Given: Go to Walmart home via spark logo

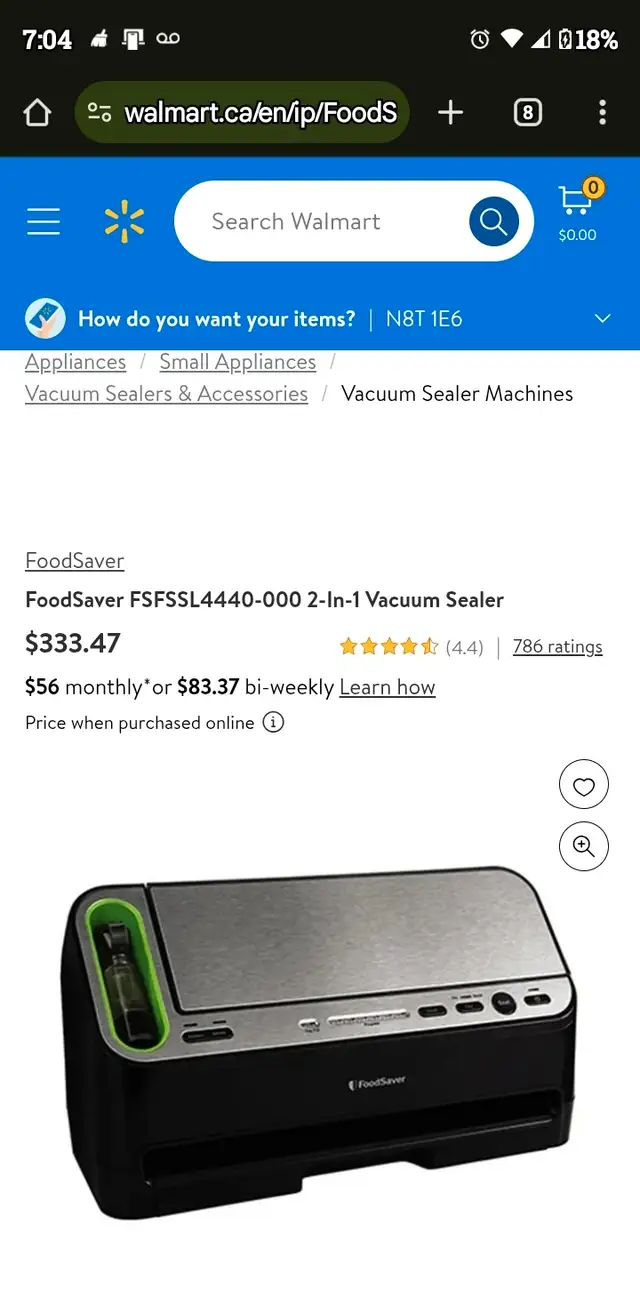Looking at the screenshot, I should 124,221.
